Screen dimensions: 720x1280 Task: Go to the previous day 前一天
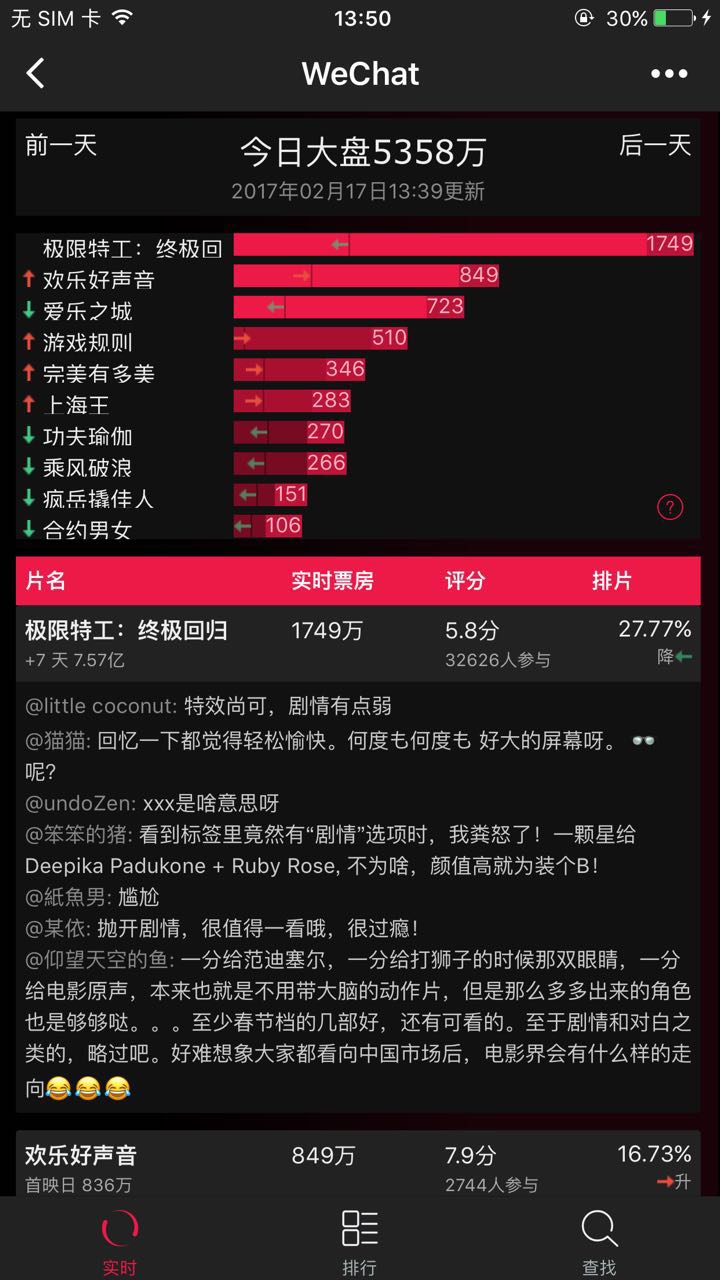[61, 145]
